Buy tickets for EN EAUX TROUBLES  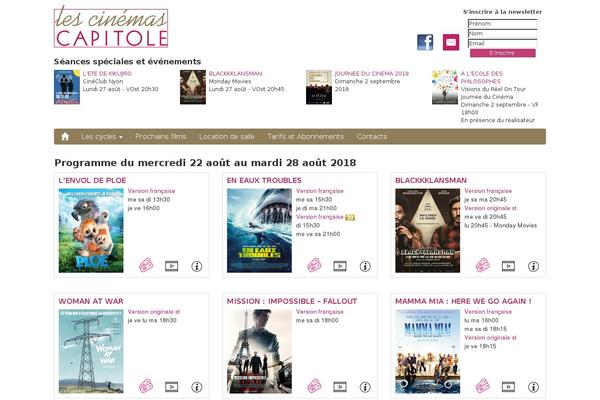[x=314, y=265]
